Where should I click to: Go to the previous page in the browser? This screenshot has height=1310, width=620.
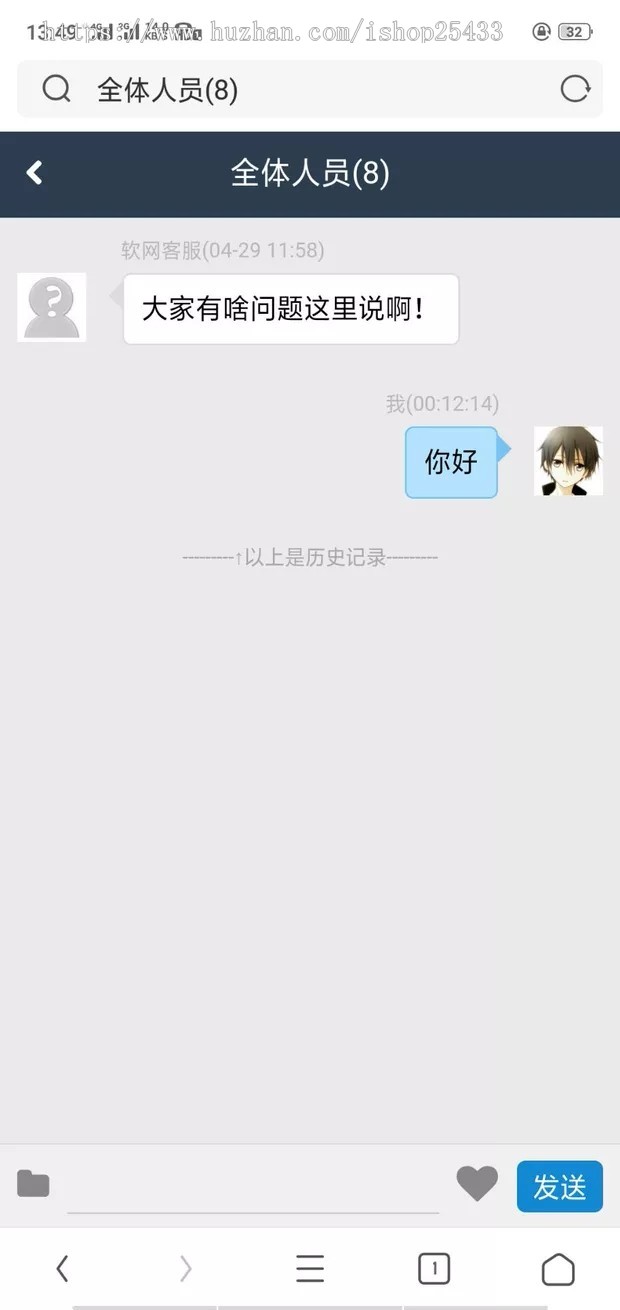(x=62, y=1269)
